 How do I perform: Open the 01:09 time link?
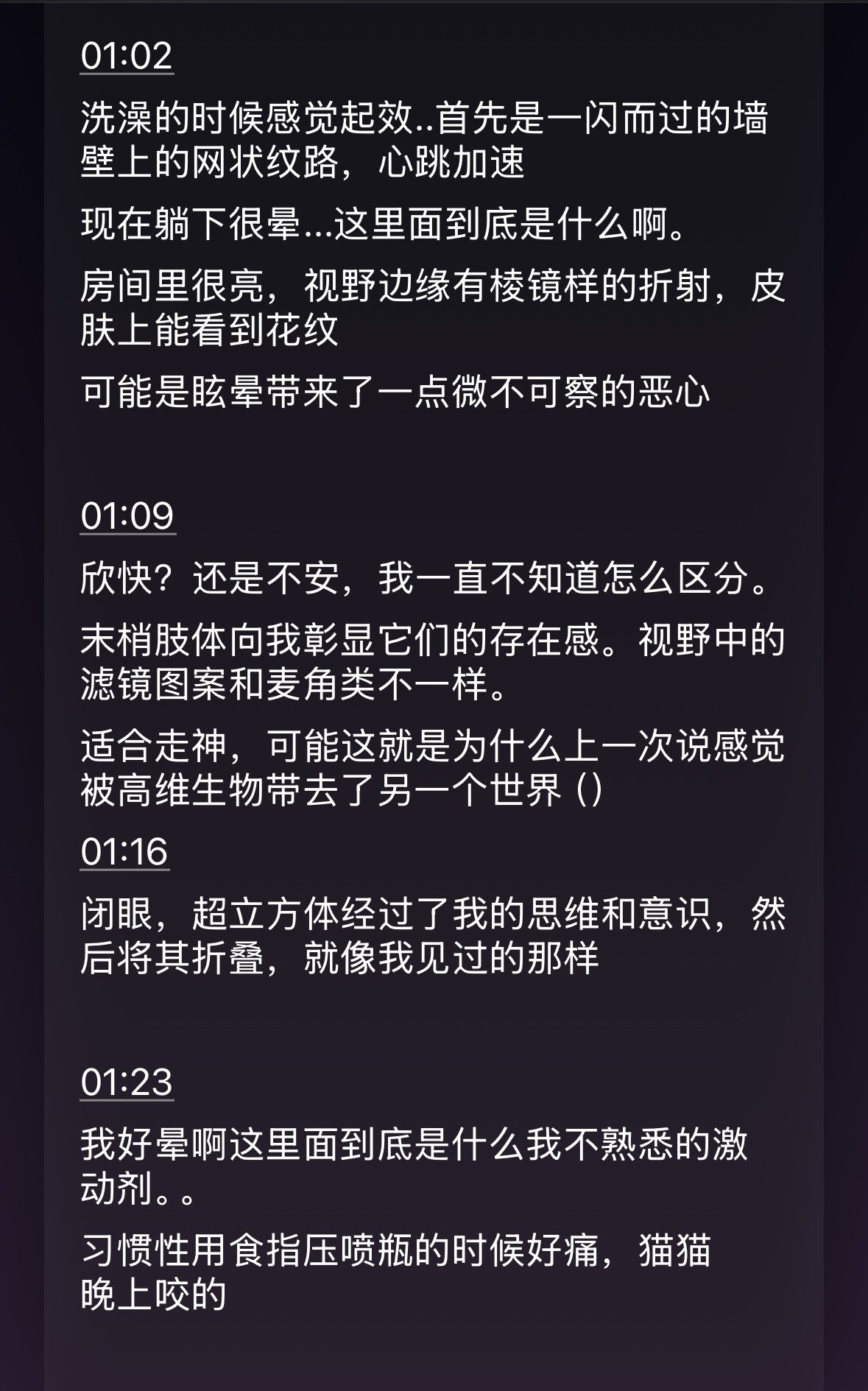pos(127,516)
